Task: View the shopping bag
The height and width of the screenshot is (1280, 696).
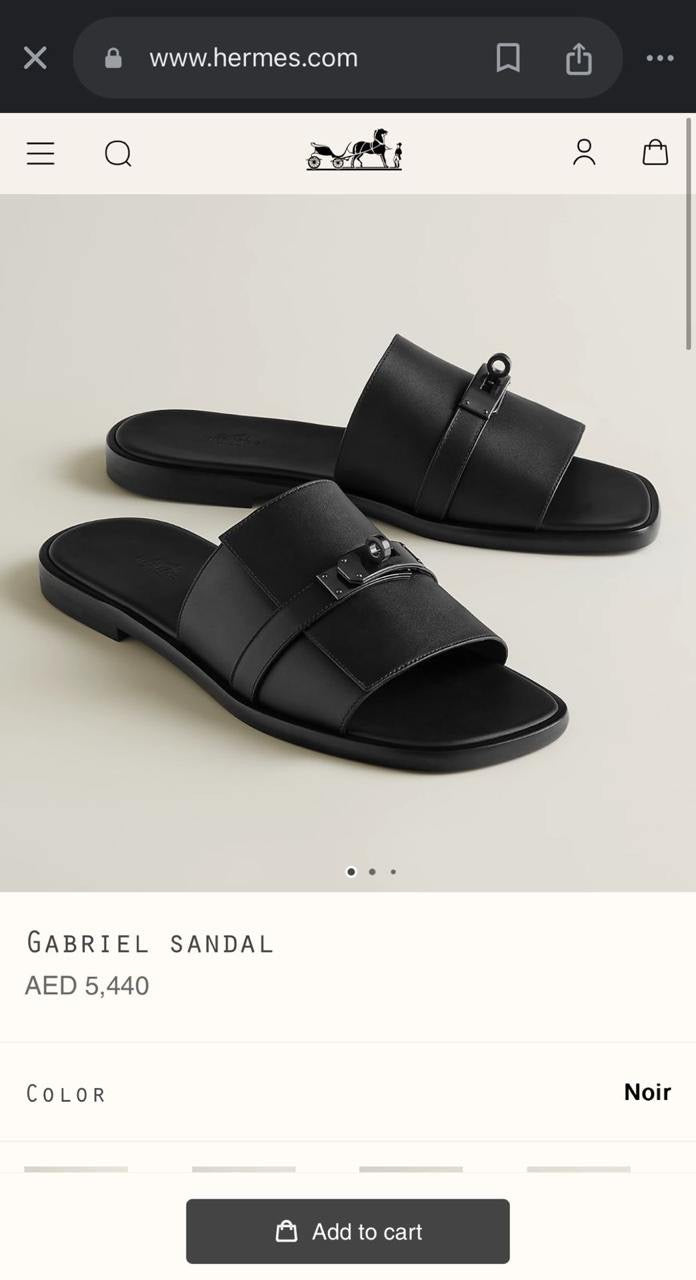Action: click(655, 152)
